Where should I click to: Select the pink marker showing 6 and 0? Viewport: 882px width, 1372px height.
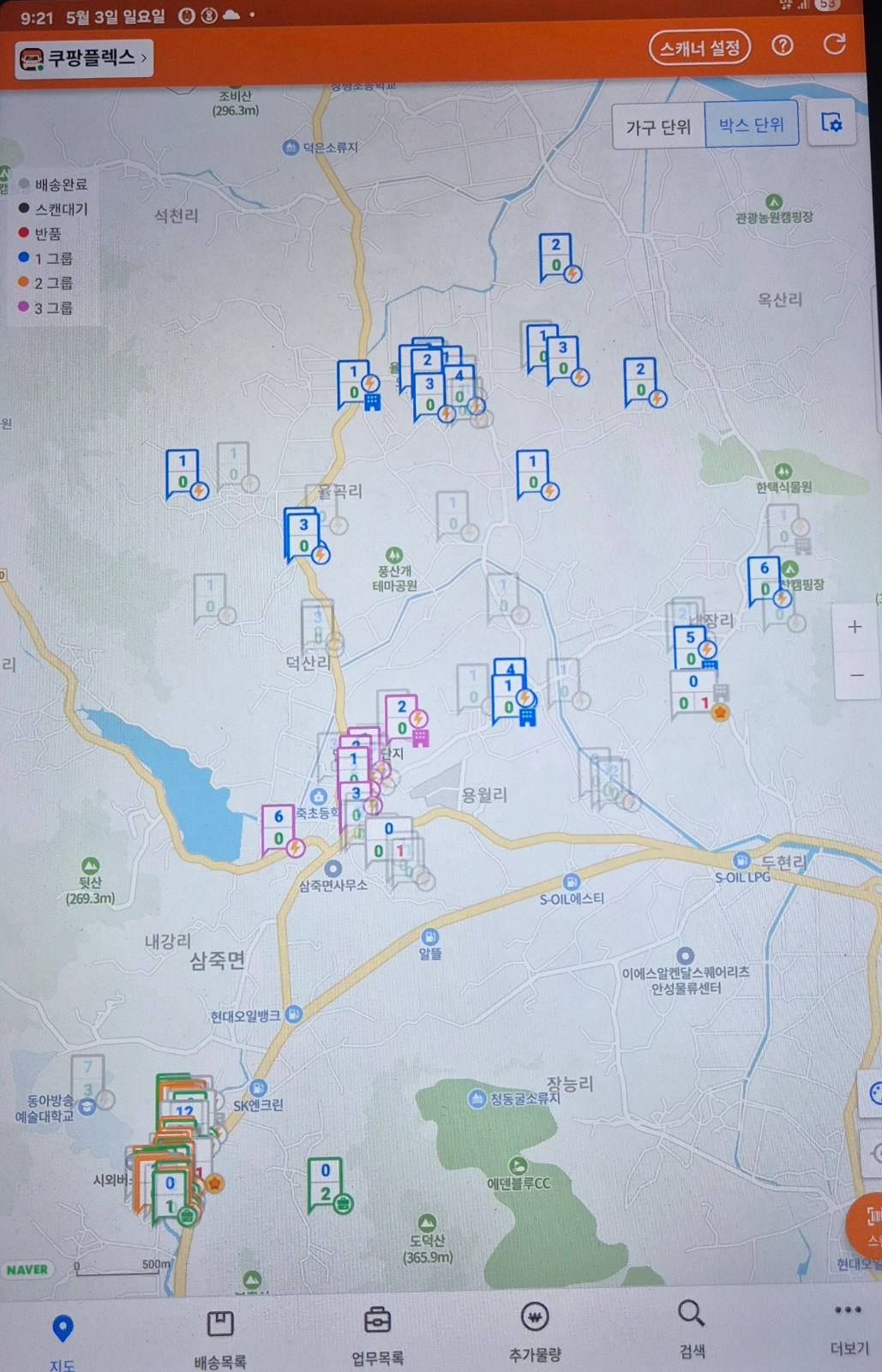(x=282, y=829)
